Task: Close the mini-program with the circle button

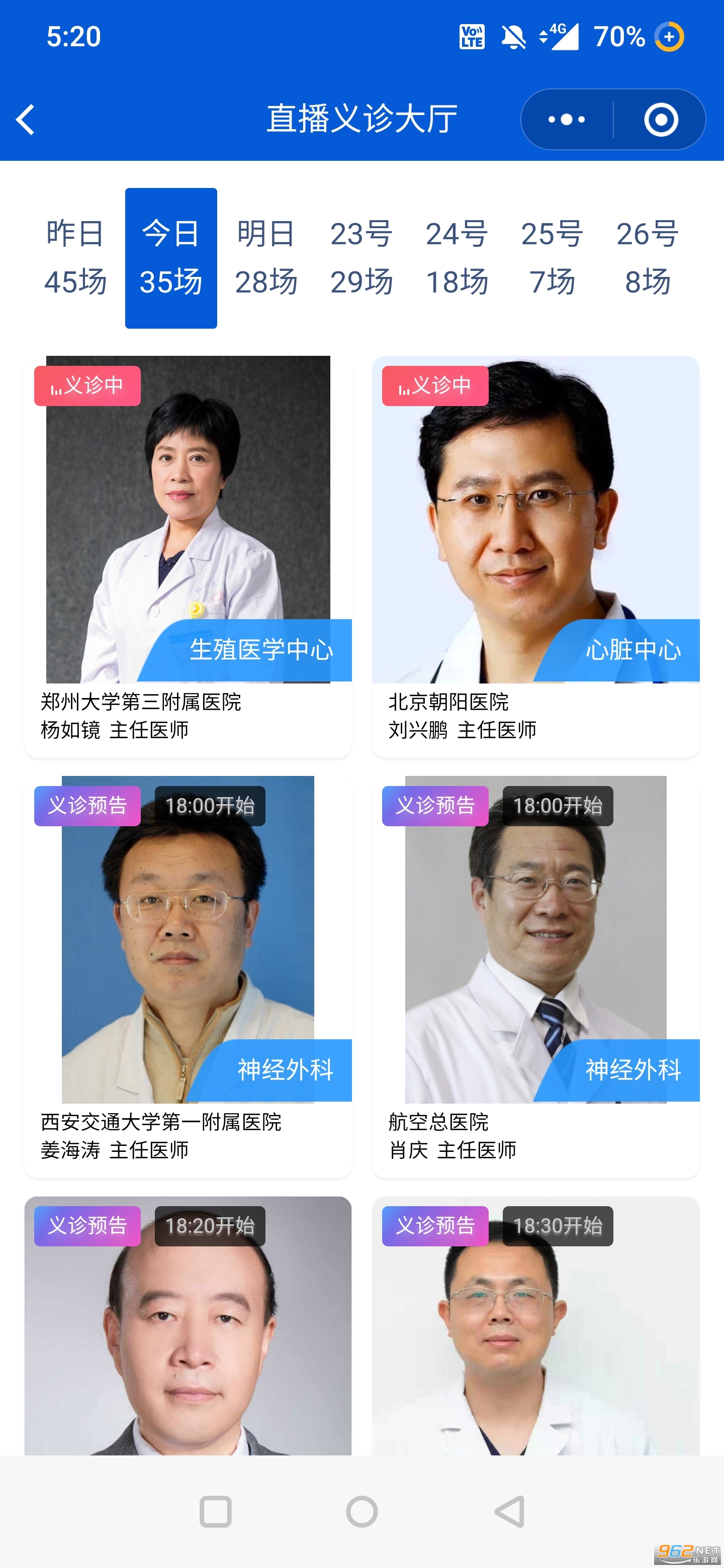Action: click(x=661, y=119)
